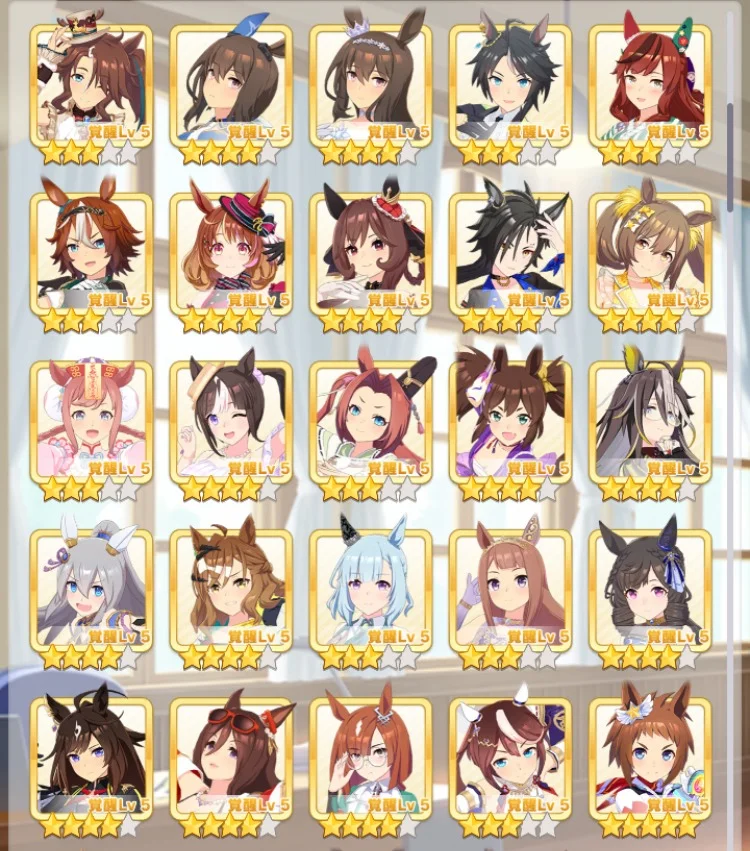Tap the winking character with white forelock
Image resolution: width=750 pixels, height=851 pixels.
[x=231, y=421]
